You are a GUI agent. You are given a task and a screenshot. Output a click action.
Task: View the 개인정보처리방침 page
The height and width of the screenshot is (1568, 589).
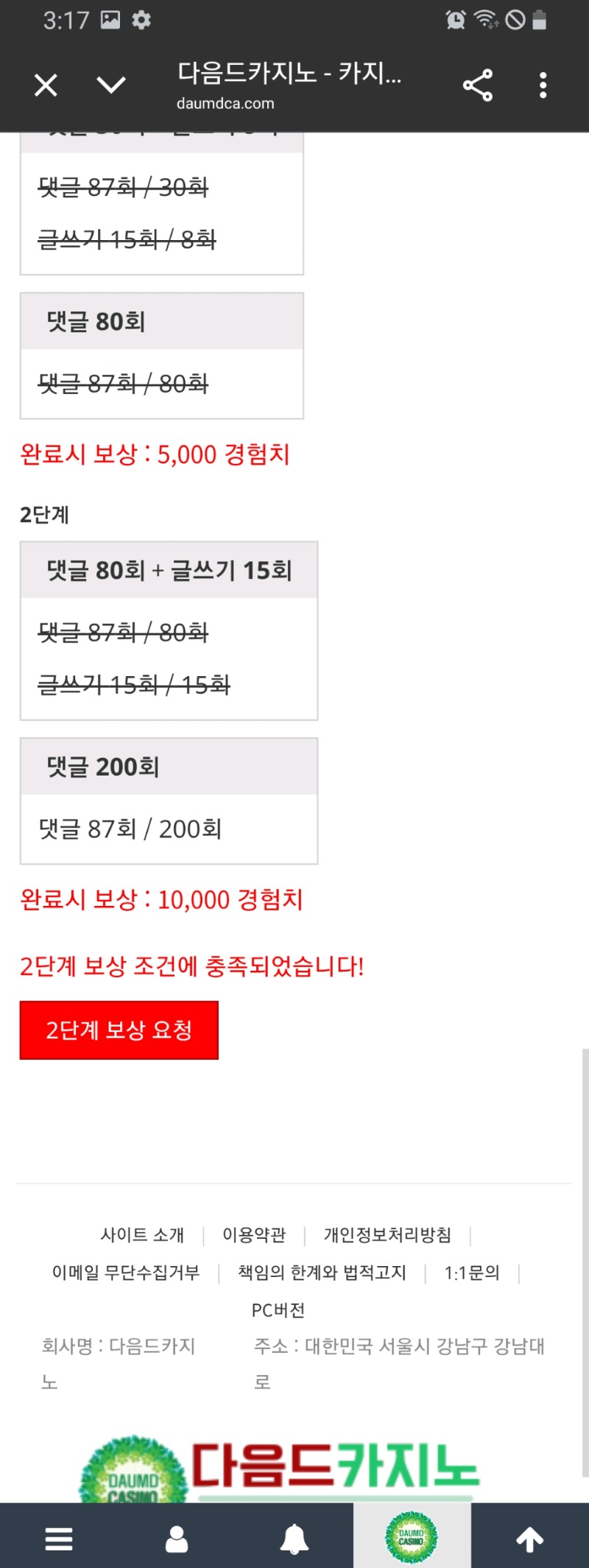[387, 1235]
